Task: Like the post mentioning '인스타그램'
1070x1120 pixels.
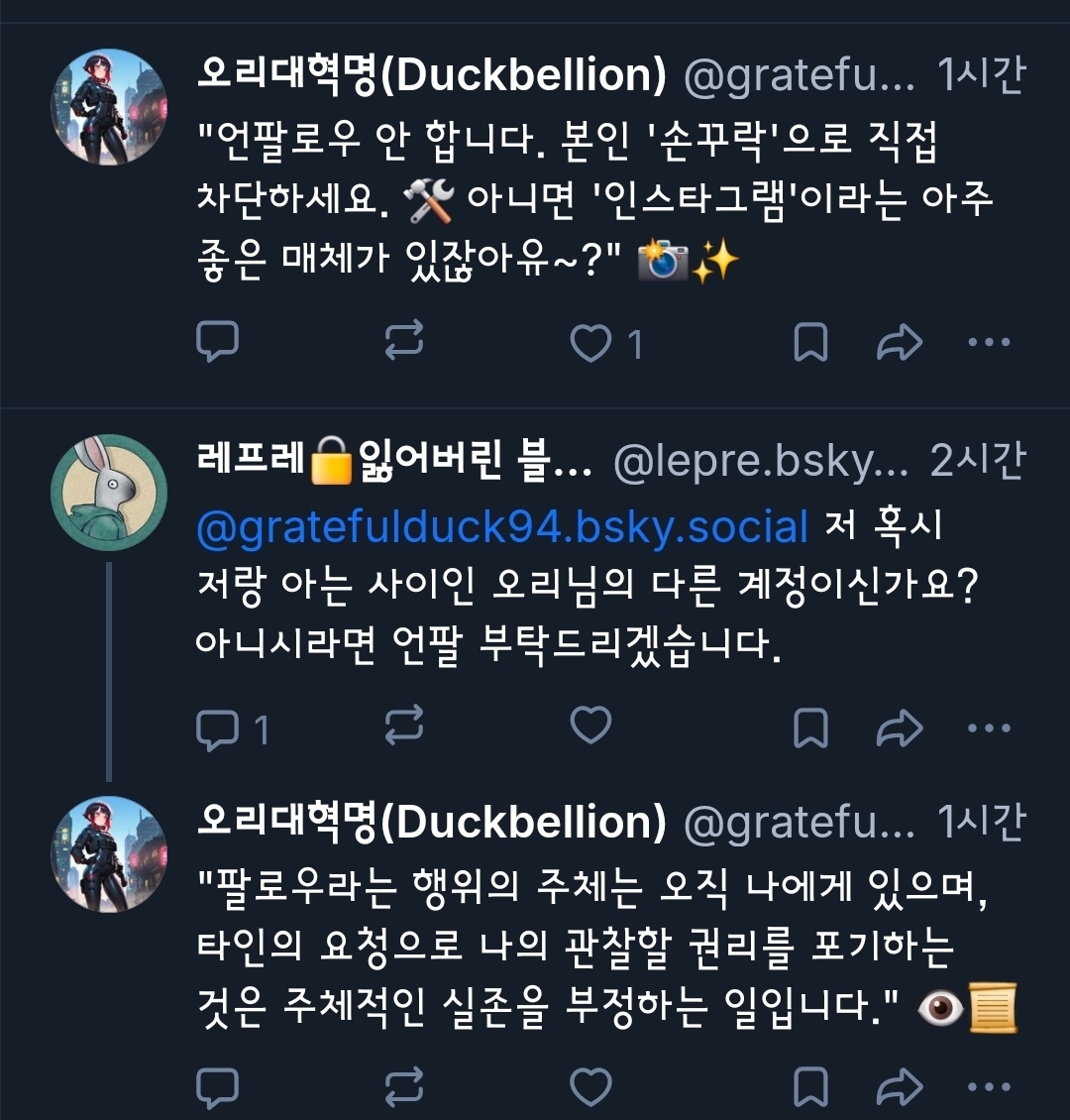Action: [591, 343]
